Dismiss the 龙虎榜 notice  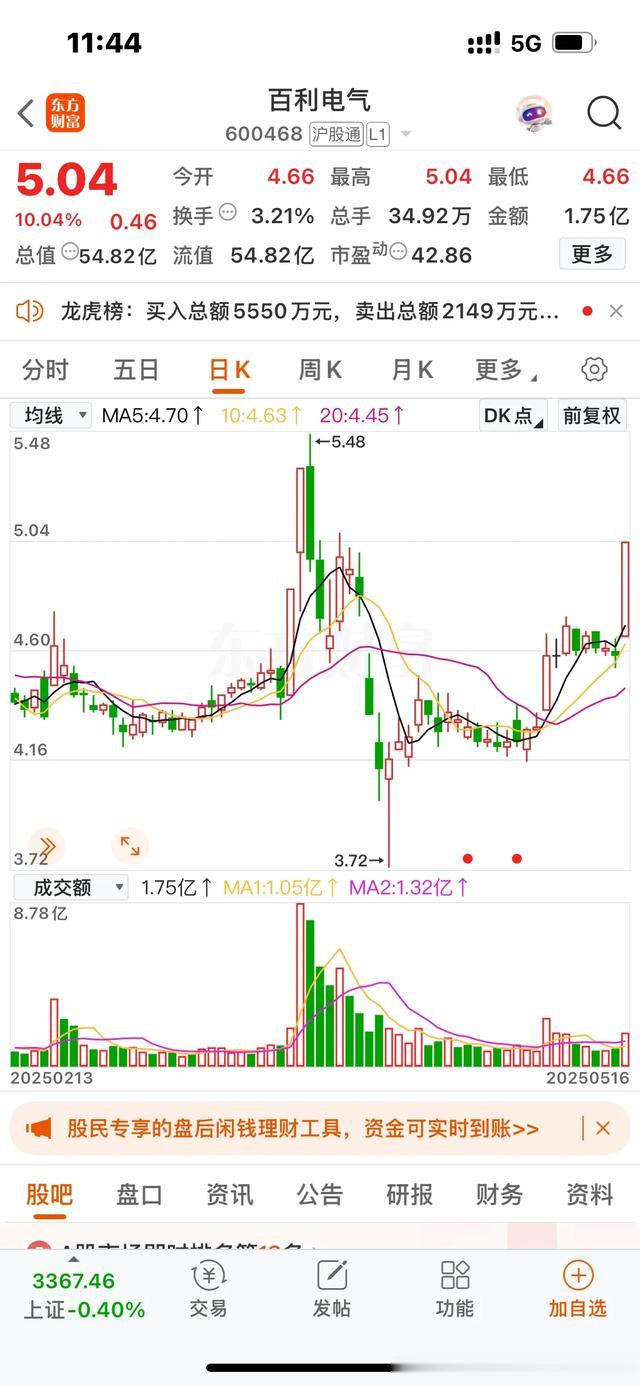[616, 312]
